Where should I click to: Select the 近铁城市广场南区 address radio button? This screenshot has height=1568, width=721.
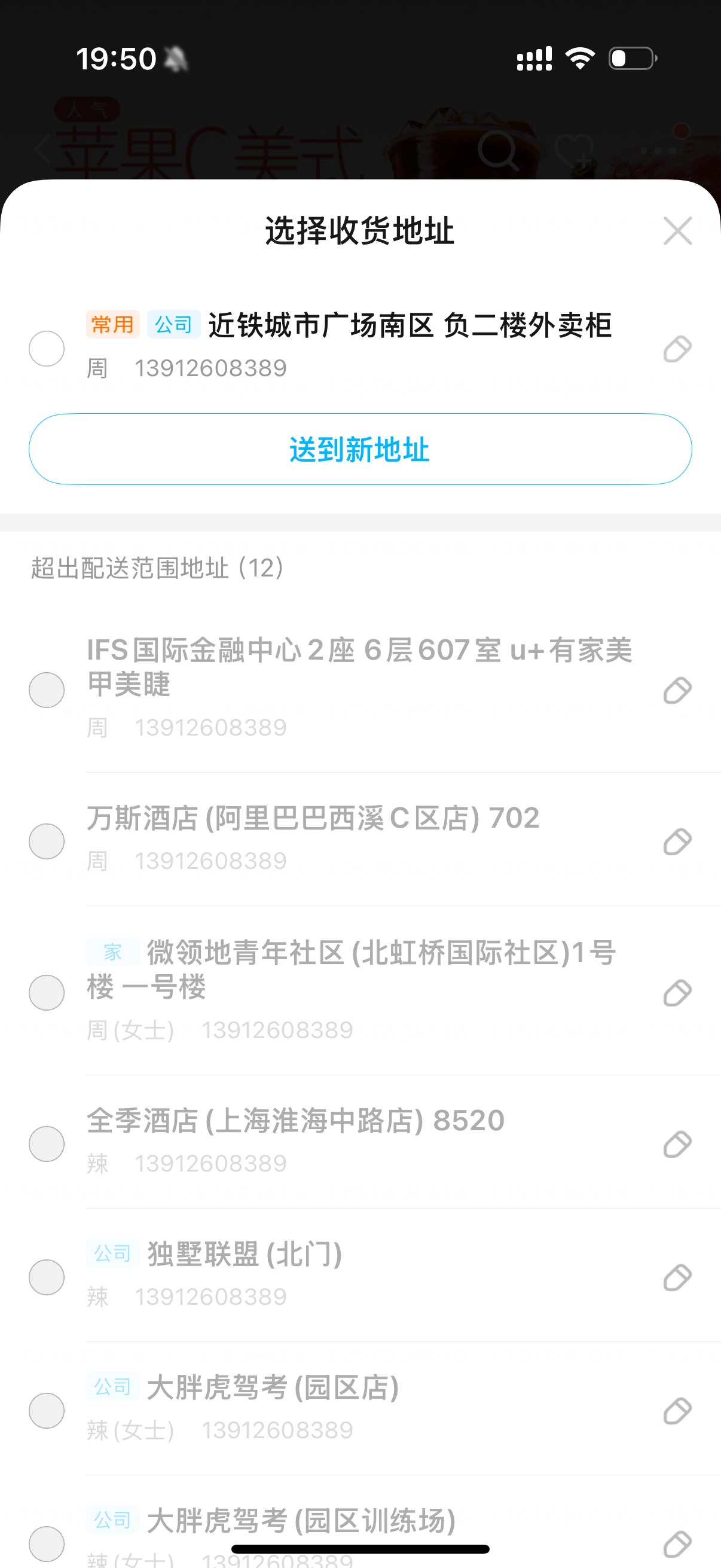(47, 349)
